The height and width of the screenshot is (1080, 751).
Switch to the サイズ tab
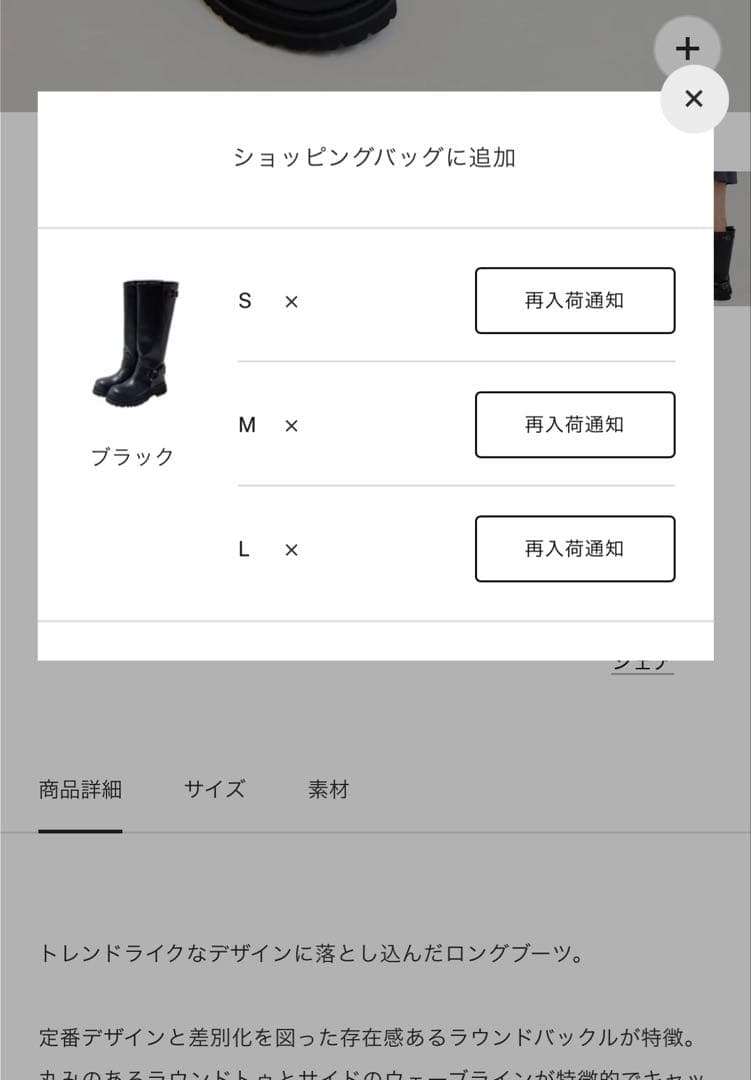214,790
